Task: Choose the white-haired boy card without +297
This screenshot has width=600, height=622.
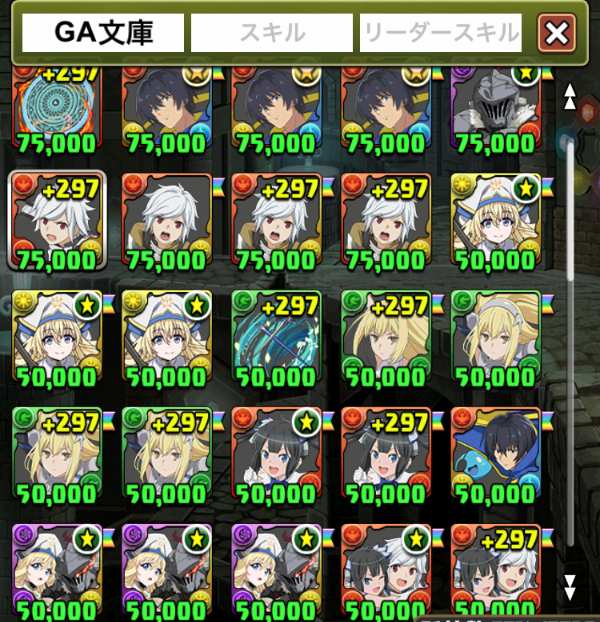Action: coord(165,220)
